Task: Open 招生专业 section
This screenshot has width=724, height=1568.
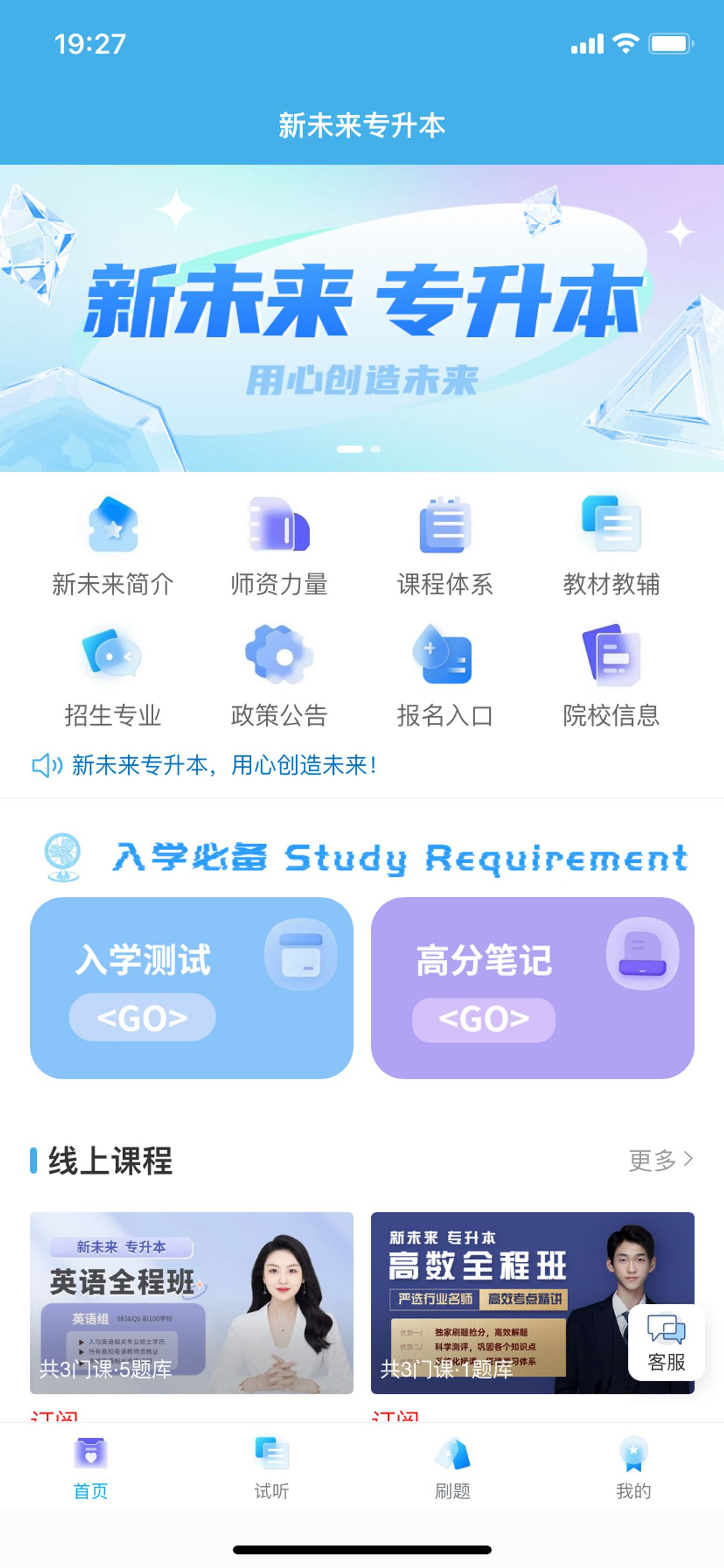Action: [113, 676]
